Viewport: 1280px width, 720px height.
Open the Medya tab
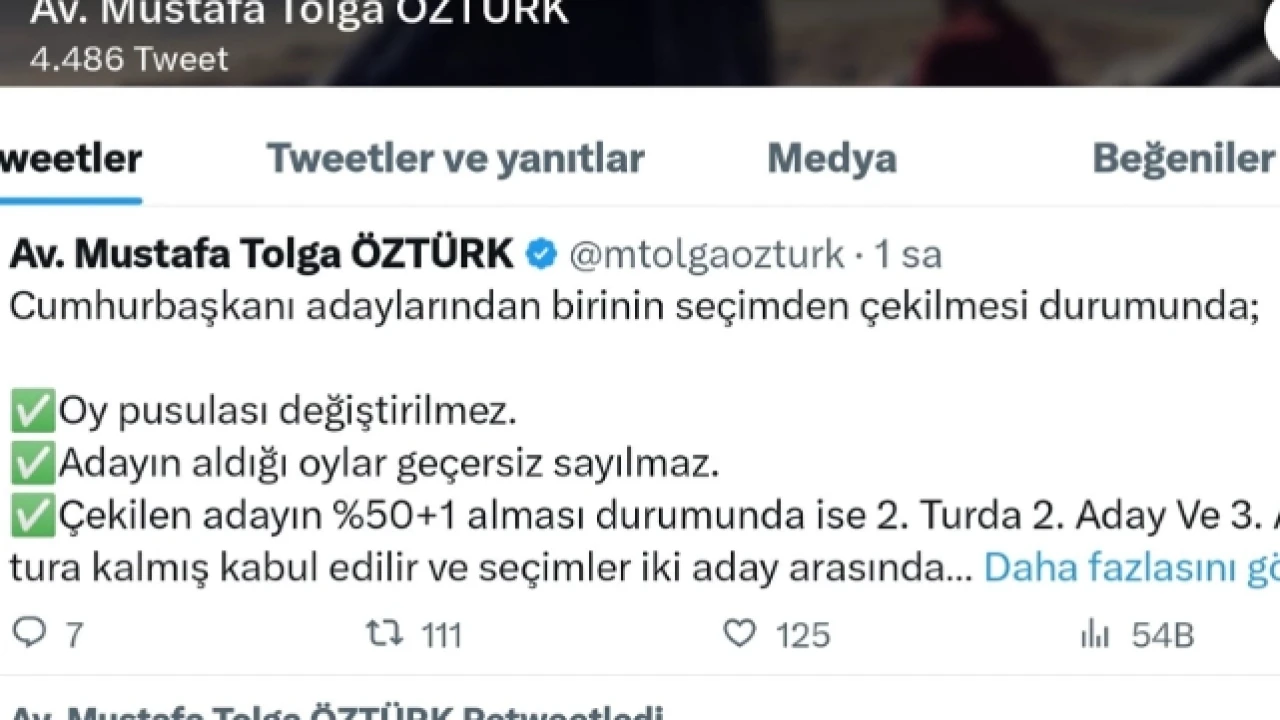[x=831, y=159]
